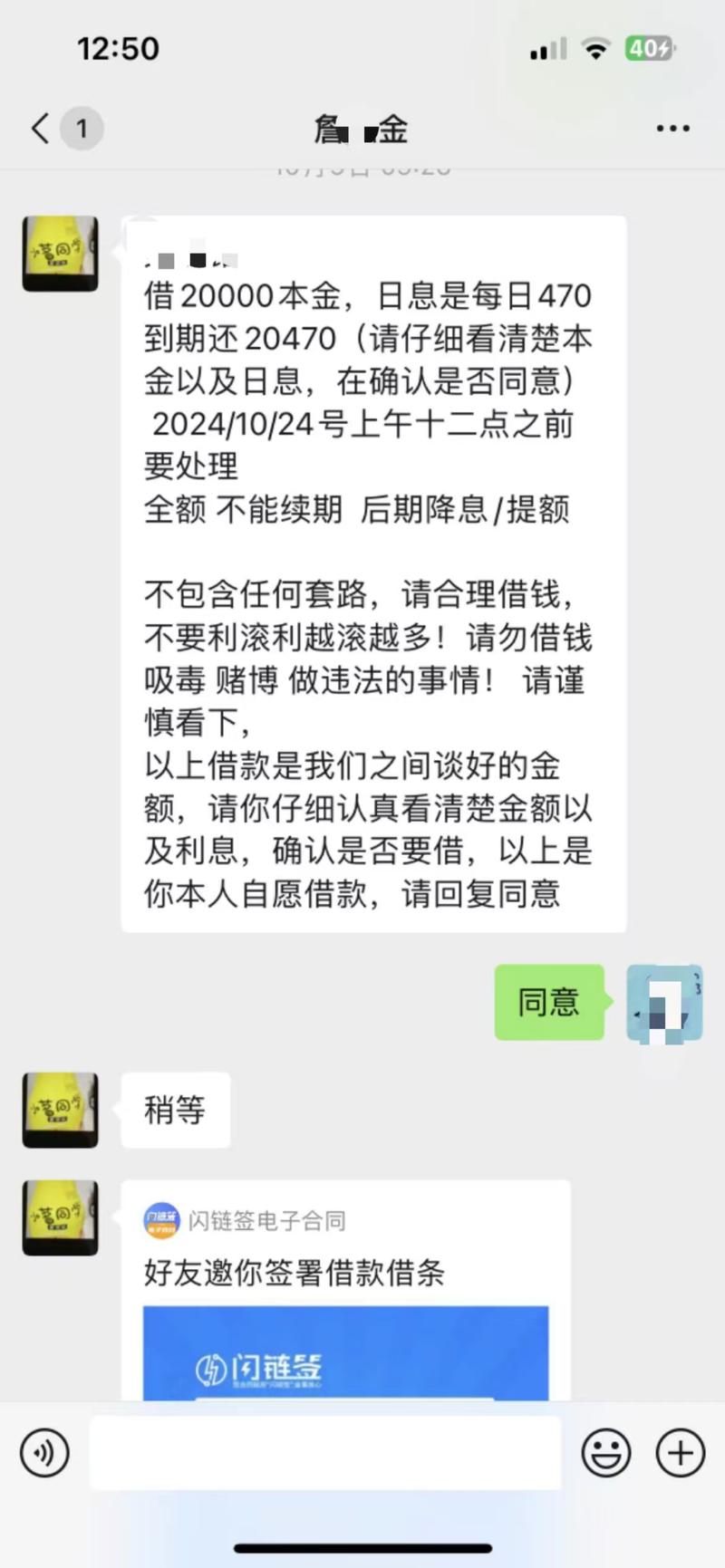The height and width of the screenshot is (1568, 725).
Task: Tap your avatar beside the 同意 message
Action: click(x=664, y=1004)
